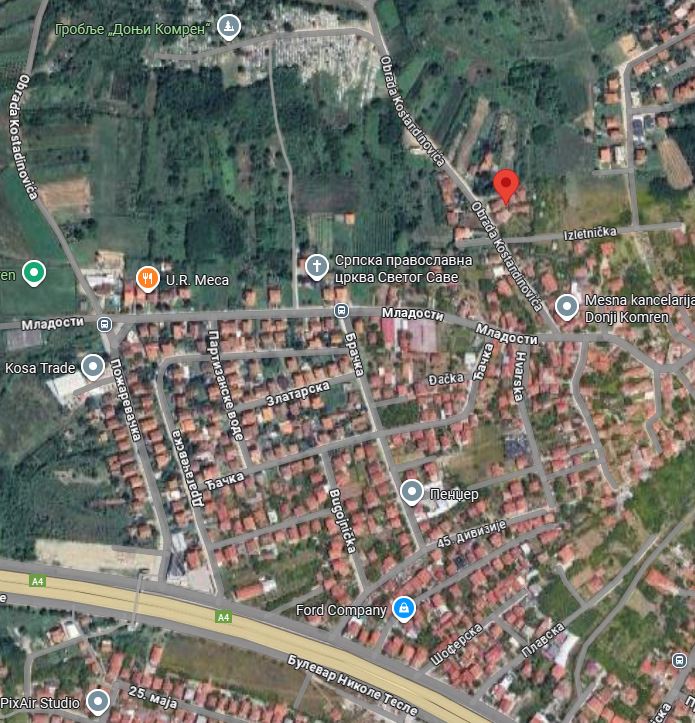Image resolution: width=695 pixels, height=723 pixels.
Task: Select the Гробље Доњи Комрен cemetery marker
Action: [231, 26]
